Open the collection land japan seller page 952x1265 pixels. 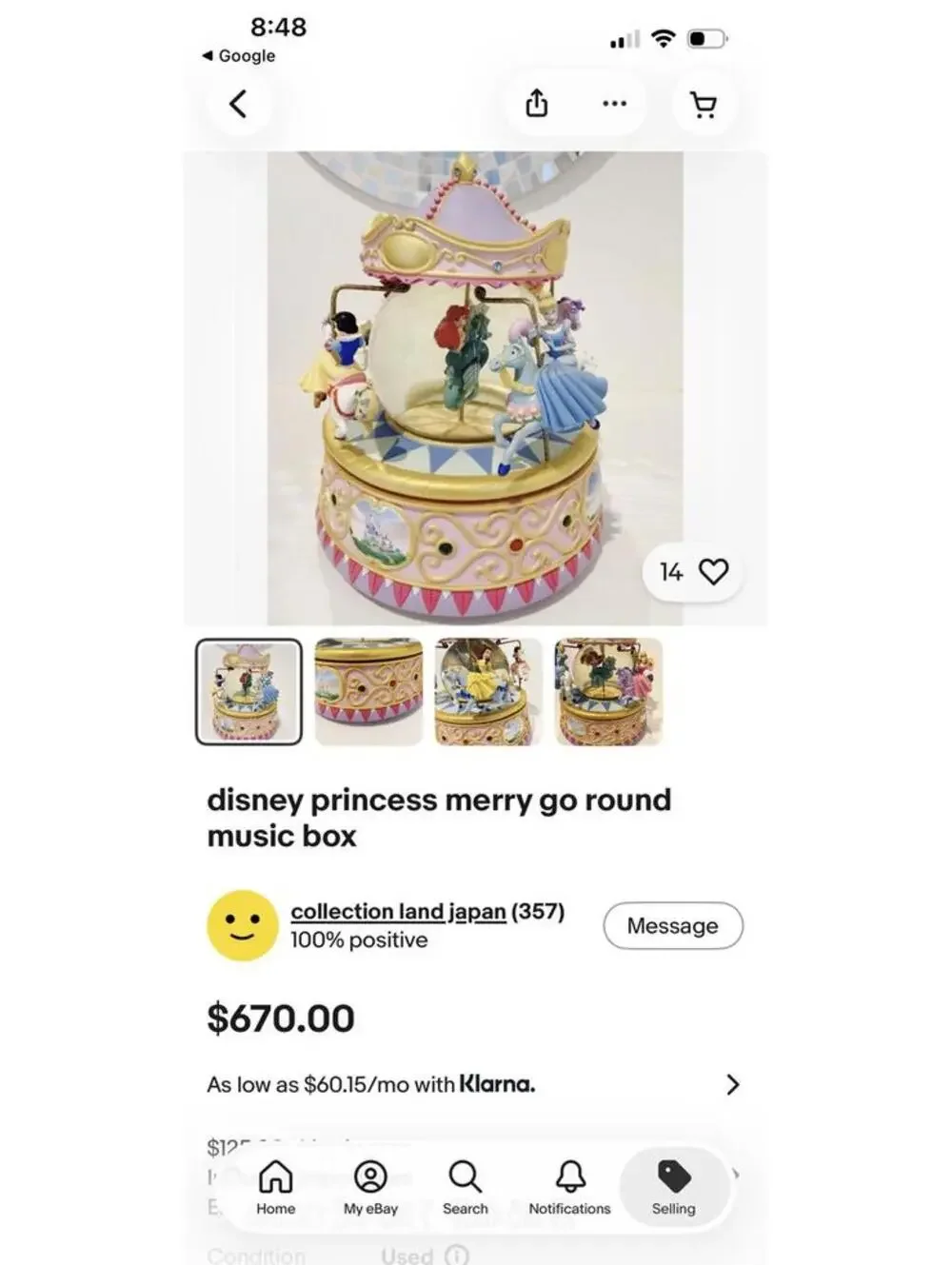point(398,911)
